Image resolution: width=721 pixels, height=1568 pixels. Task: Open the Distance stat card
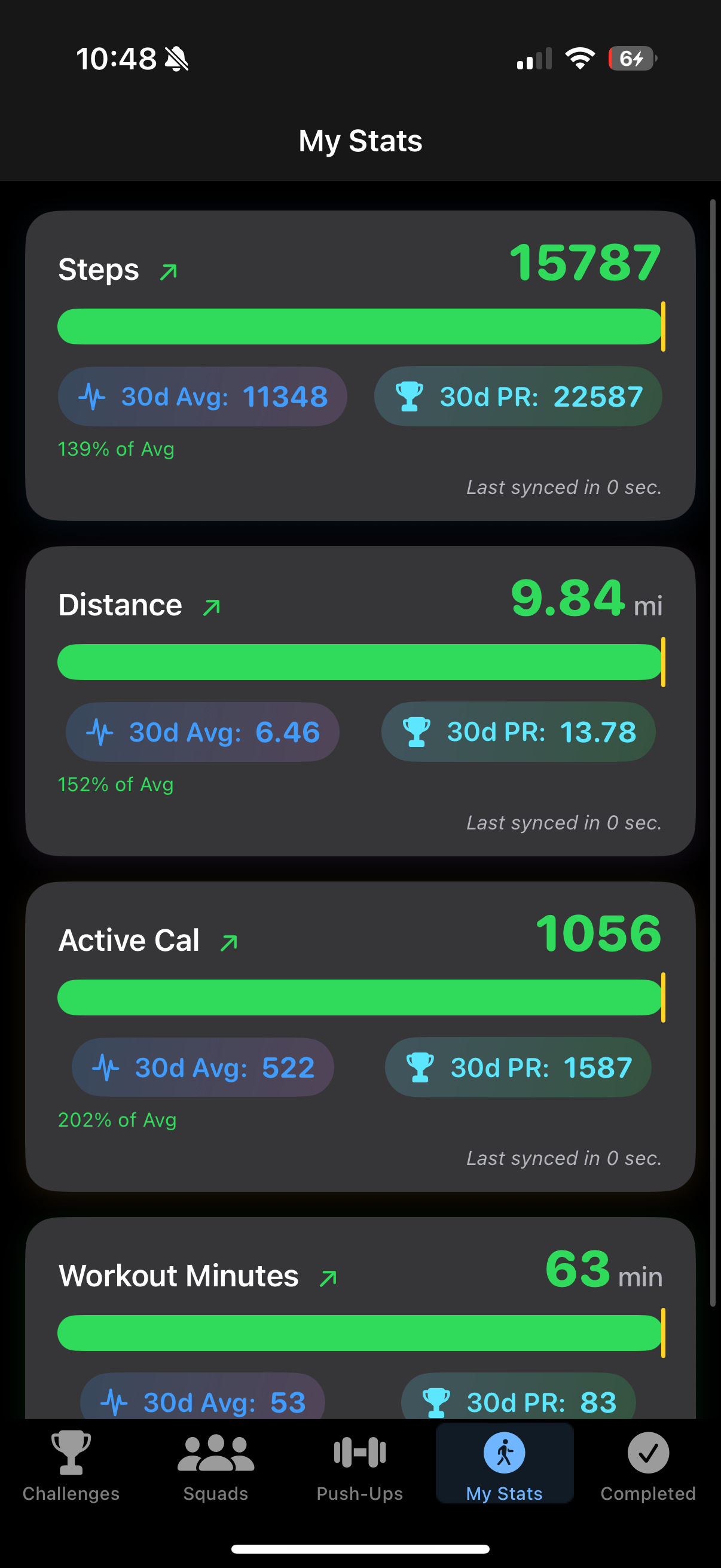tap(359, 701)
